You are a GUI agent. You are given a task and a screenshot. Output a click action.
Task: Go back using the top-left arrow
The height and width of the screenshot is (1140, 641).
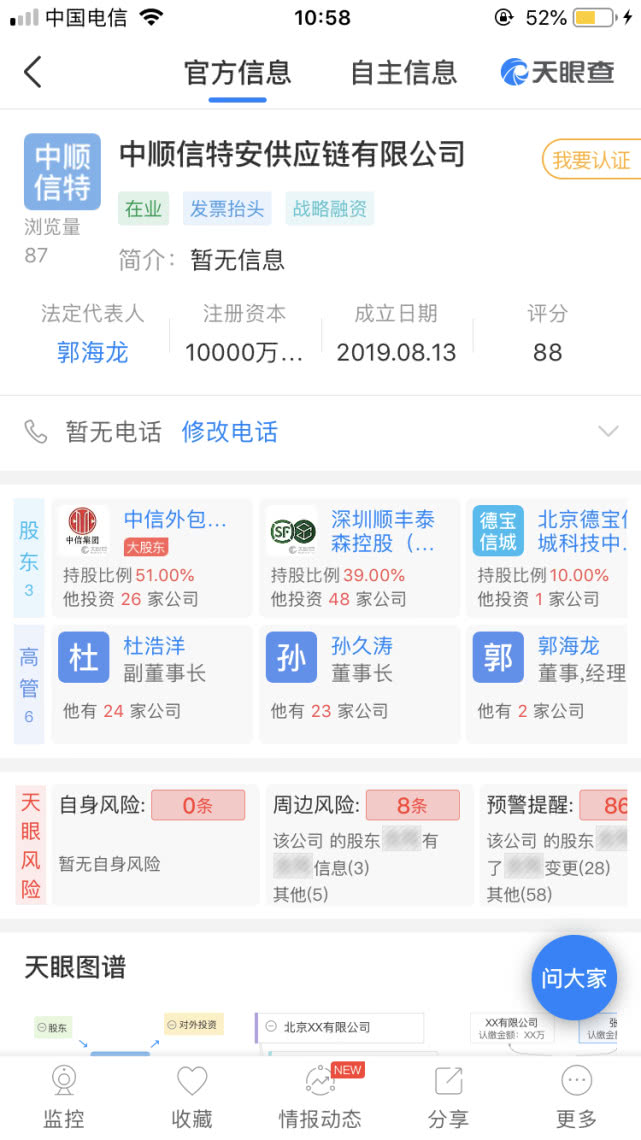[x=33, y=72]
